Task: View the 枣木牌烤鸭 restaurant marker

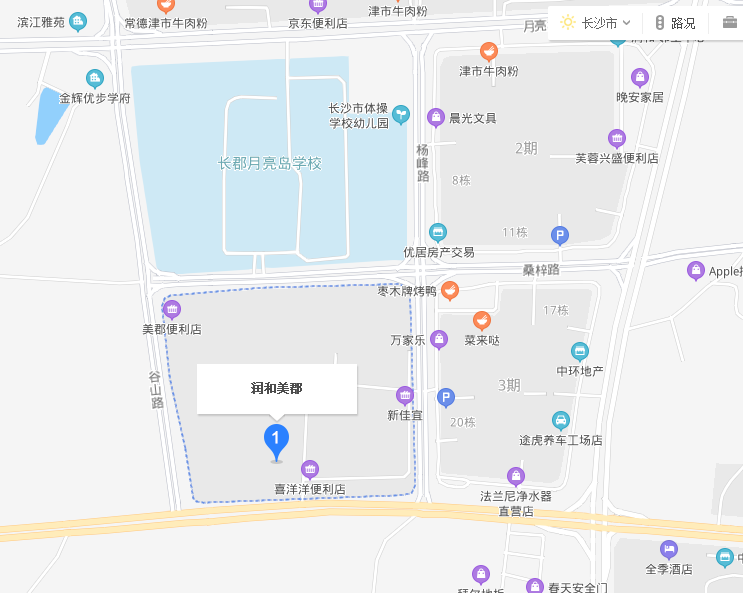Action: click(450, 291)
